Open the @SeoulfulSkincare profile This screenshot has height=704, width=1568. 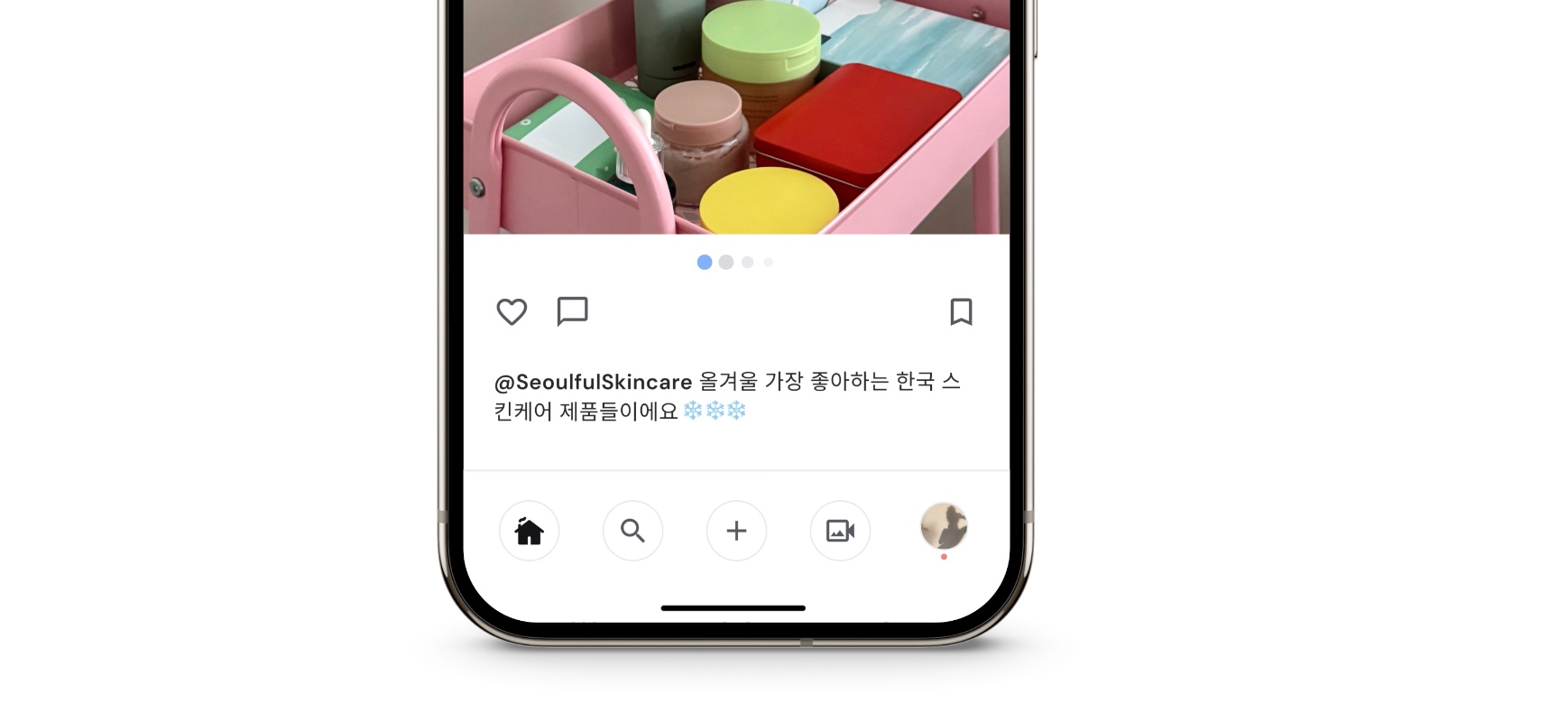pos(593,382)
